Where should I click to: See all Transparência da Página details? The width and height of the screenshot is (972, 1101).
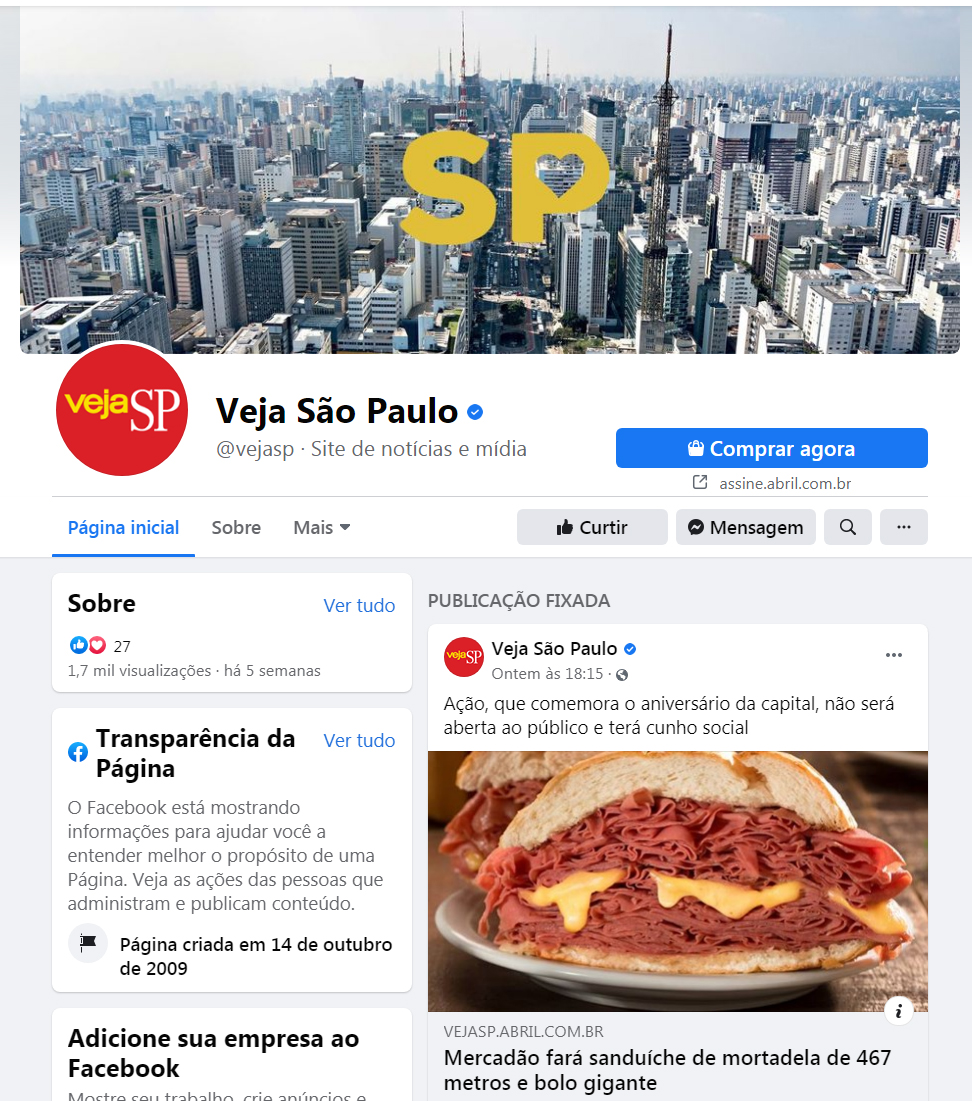coord(359,741)
